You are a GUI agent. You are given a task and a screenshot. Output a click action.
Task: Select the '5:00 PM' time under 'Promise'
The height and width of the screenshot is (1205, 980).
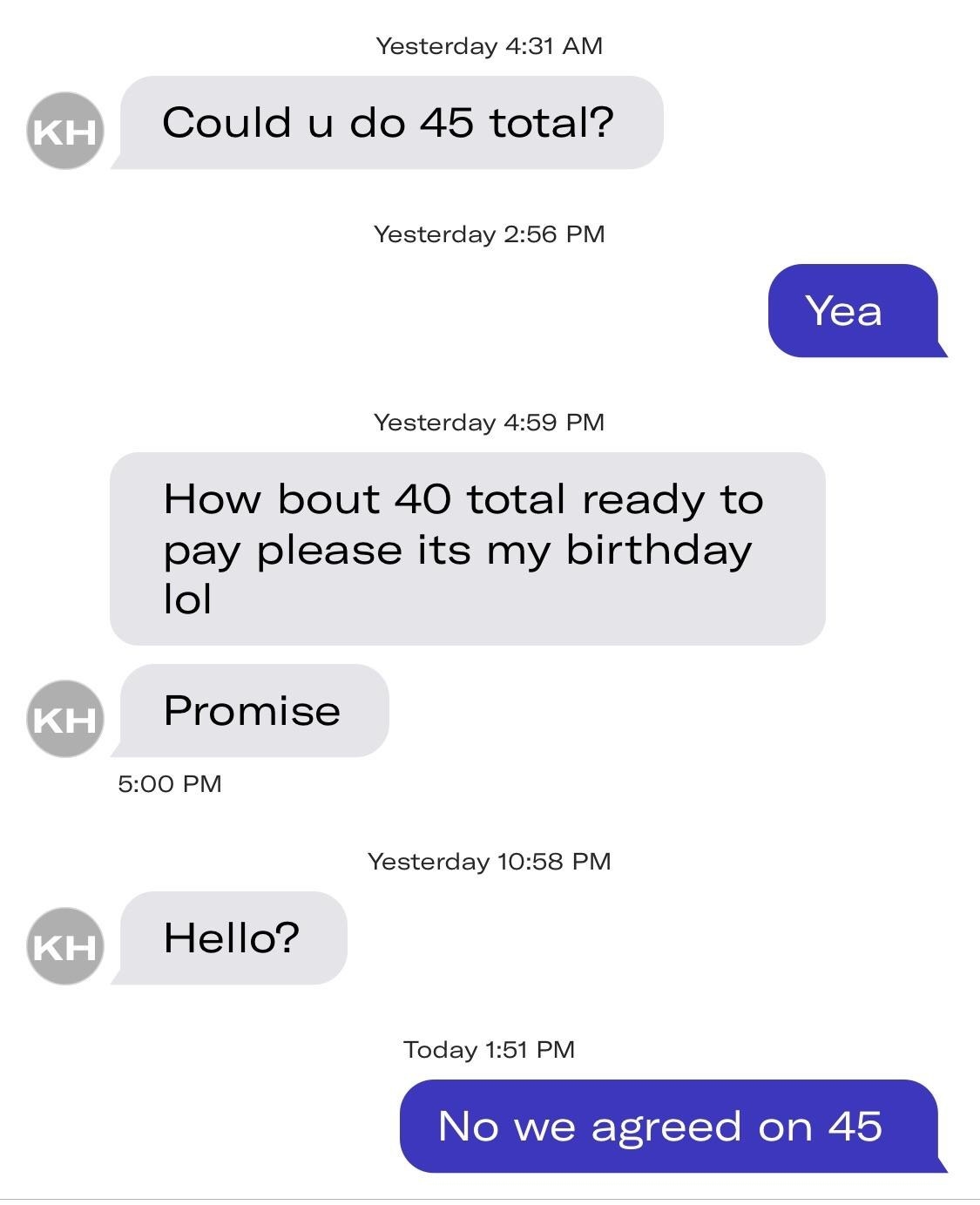170,783
